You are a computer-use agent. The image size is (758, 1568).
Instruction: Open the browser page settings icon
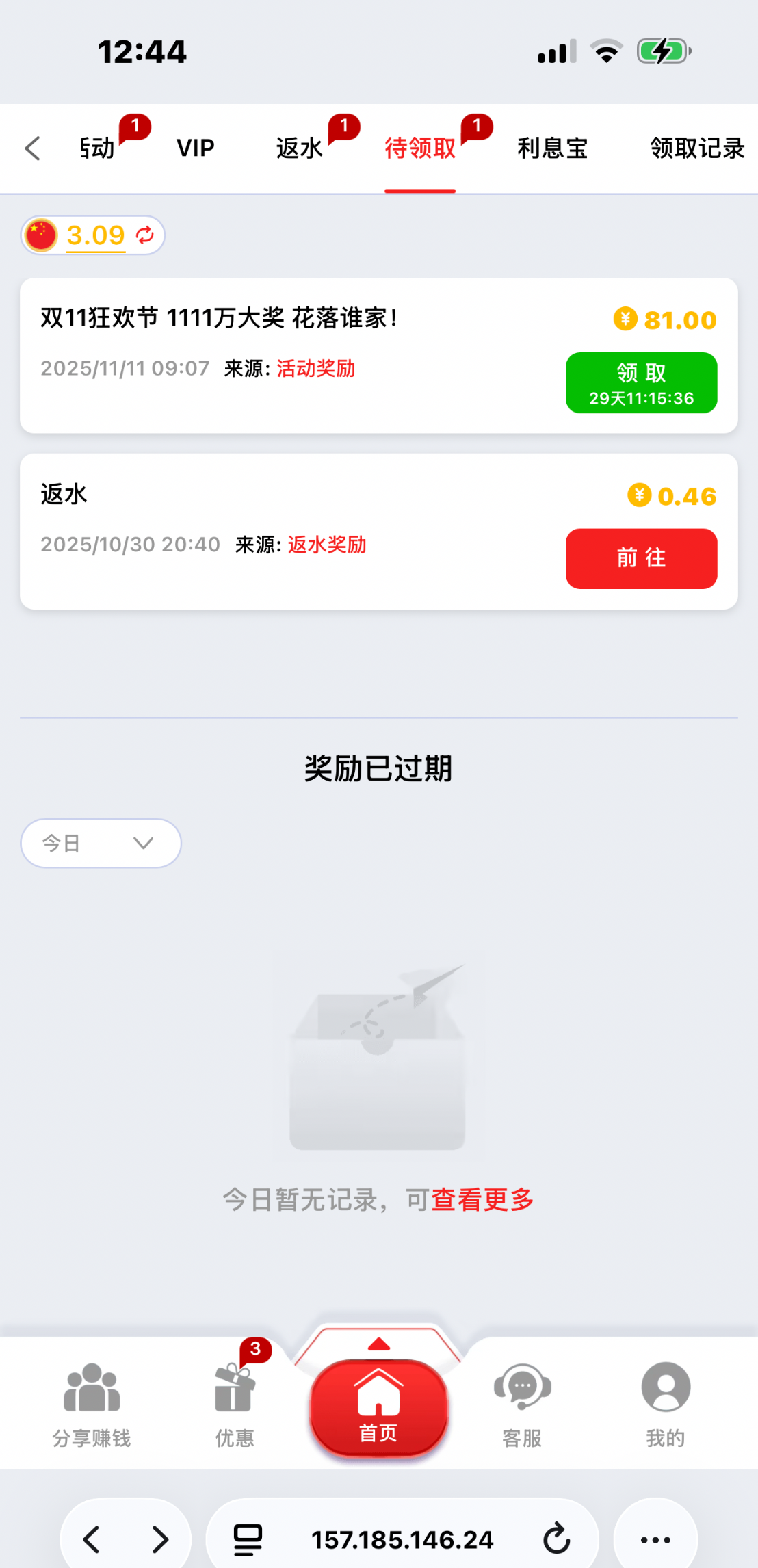tap(248, 1539)
